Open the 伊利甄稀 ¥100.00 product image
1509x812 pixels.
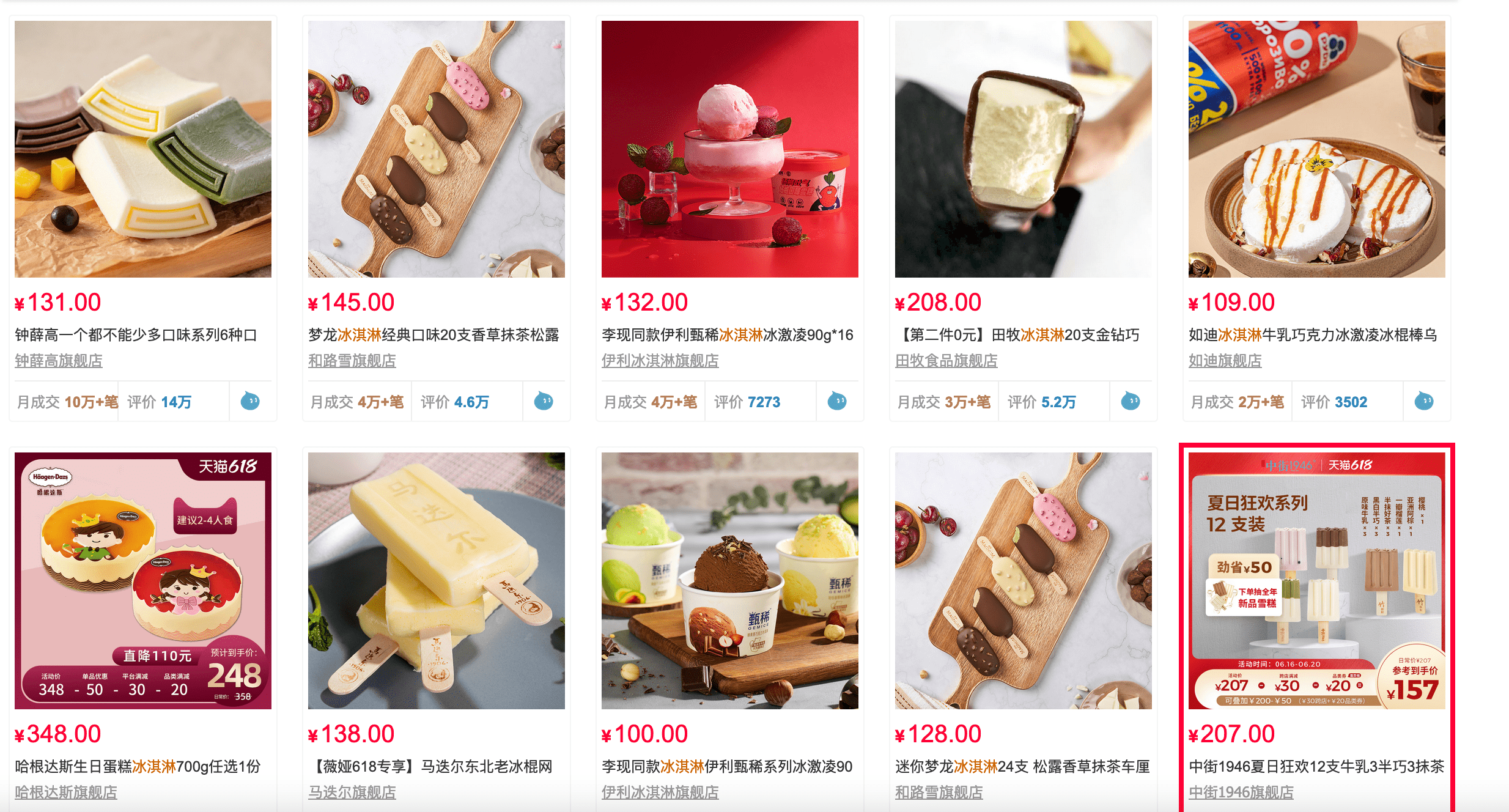click(729, 580)
